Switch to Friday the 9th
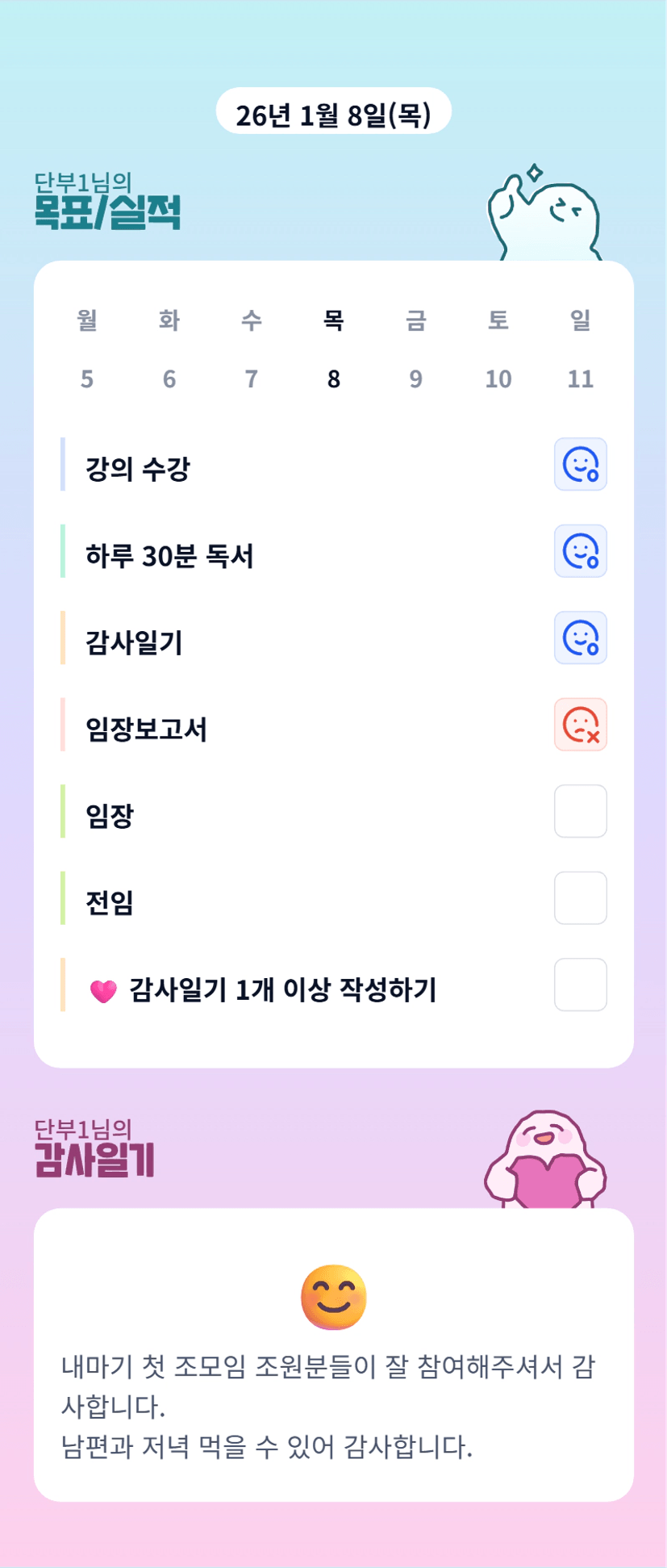This screenshot has height=1568, width=667. click(x=416, y=378)
